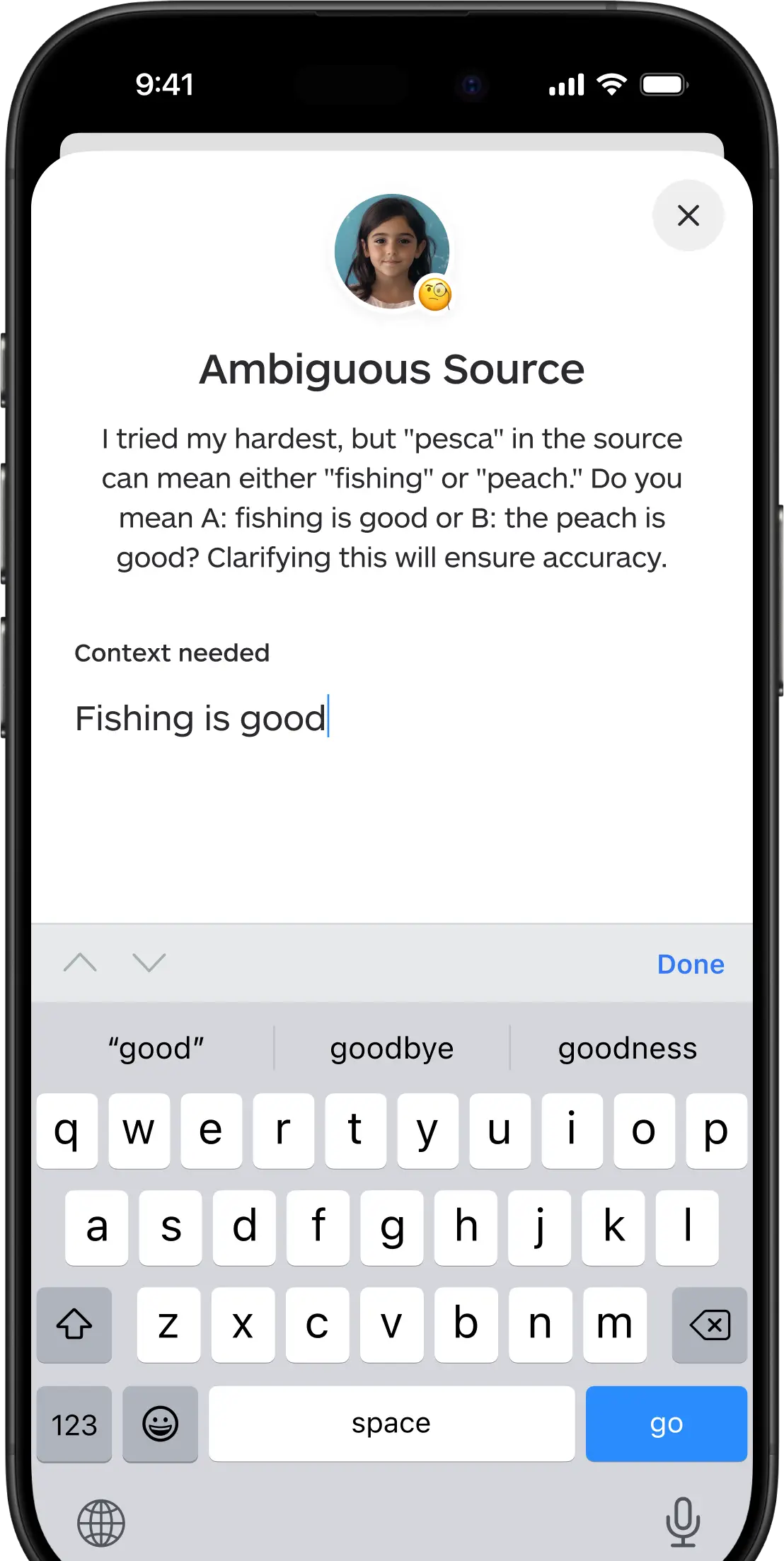784x1561 pixels.
Task: Jump to previous field with up chevron
Action: (80, 962)
